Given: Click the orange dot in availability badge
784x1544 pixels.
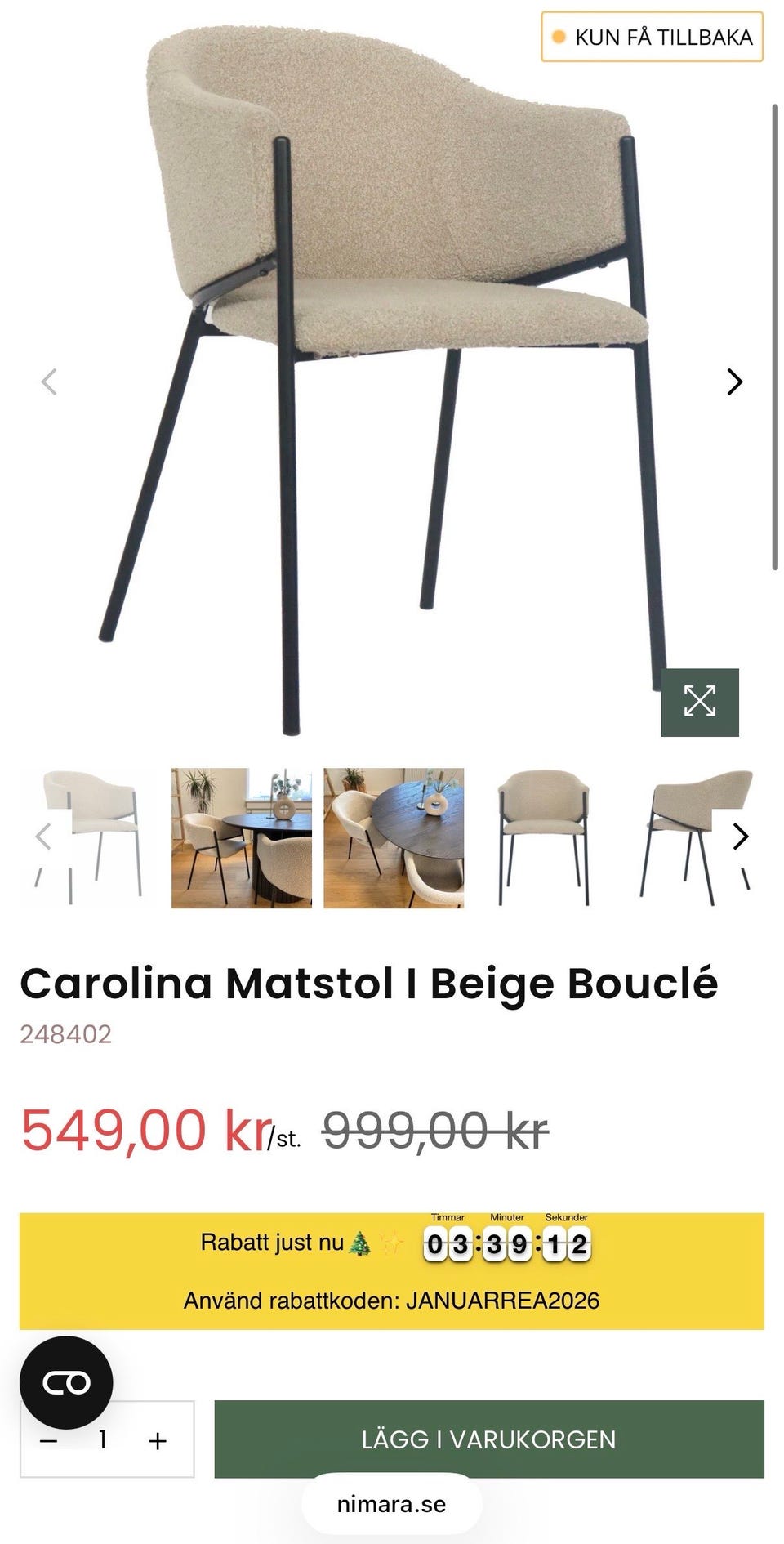Looking at the screenshot, I should click(559, 36).
